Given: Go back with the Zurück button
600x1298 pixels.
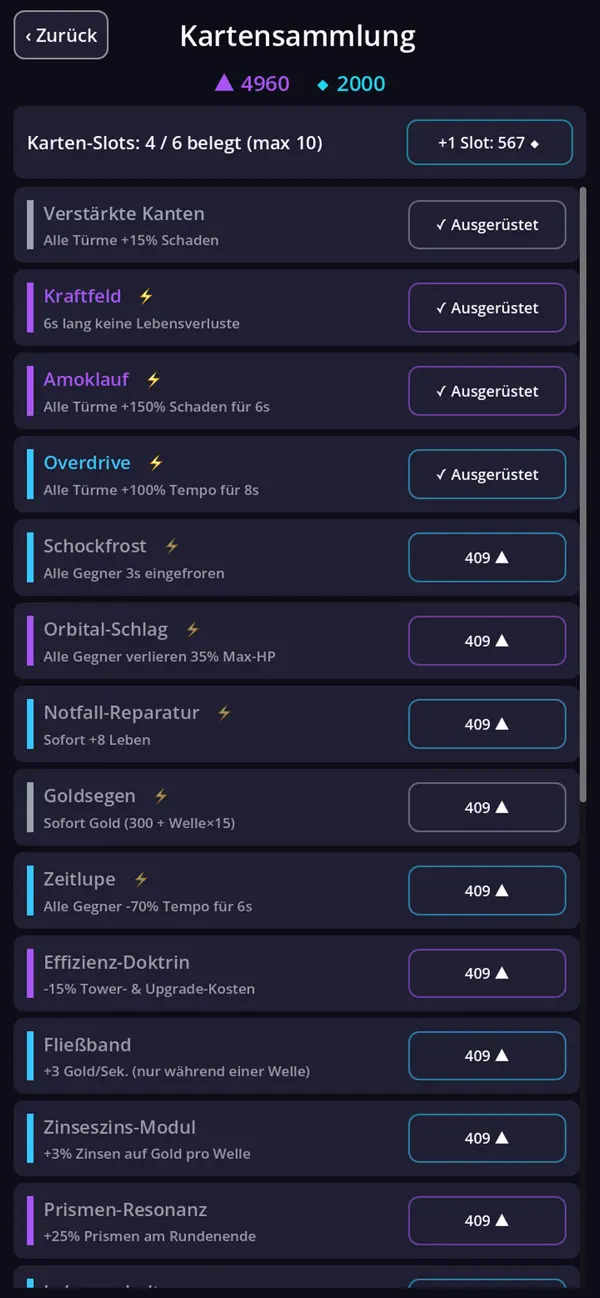Looking at the screenshot, I should pyautogui.click(x=61, y=35).
